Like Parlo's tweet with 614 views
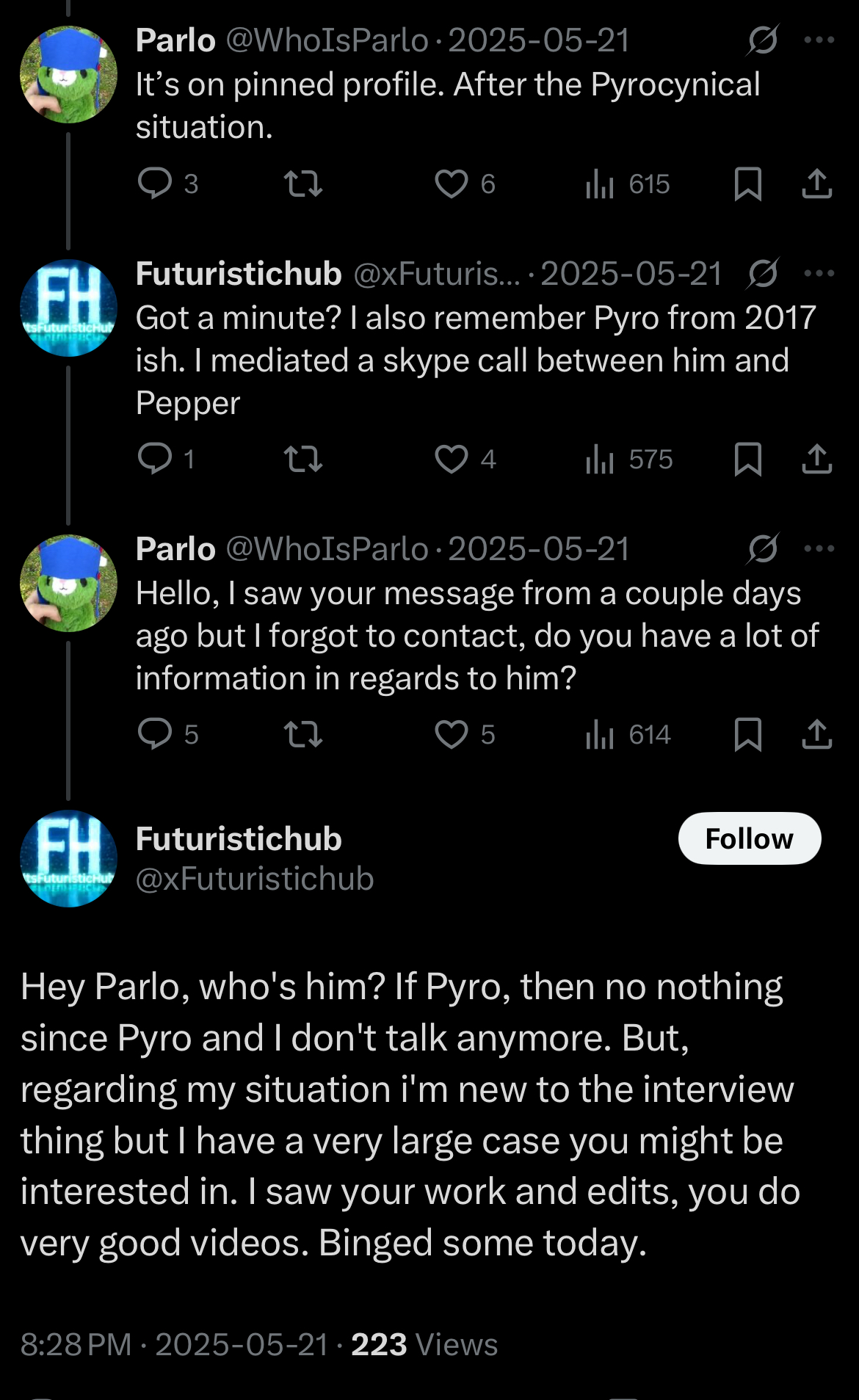Image resolution: width=859 pixels, height=1400 pixels. pos(451,734)
